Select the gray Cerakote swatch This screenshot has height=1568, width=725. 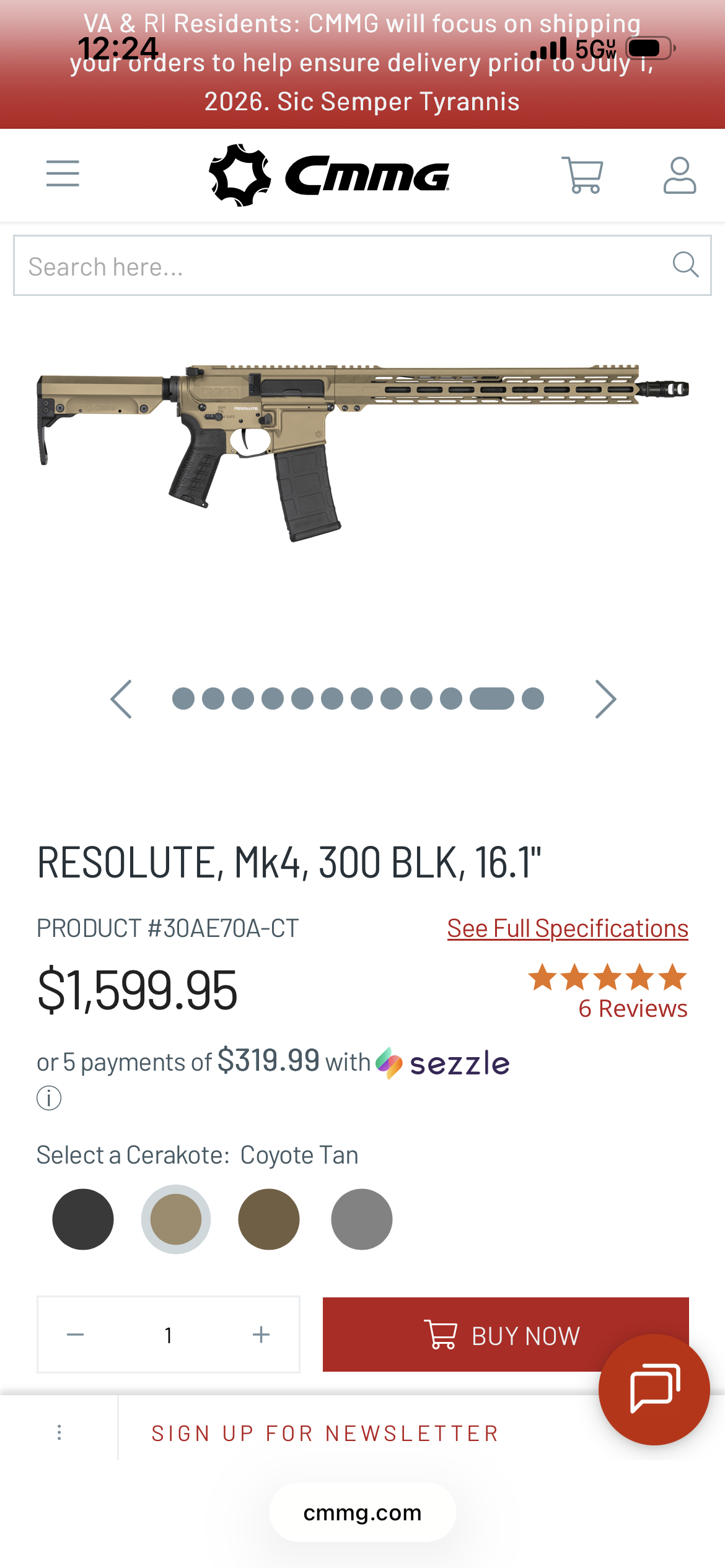(x=362, y=1219)
